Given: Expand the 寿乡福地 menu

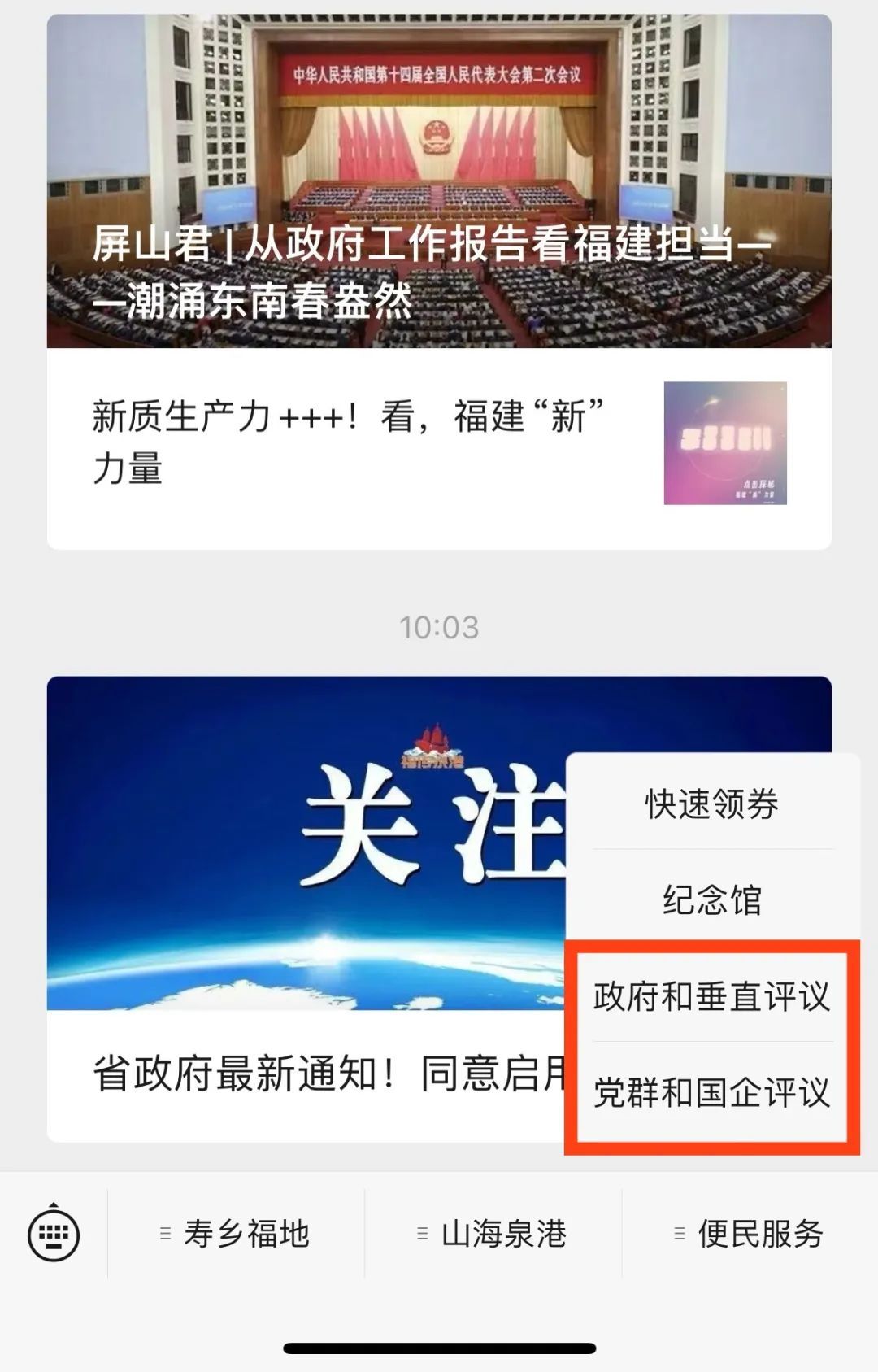Looking at the screenshot, I should pyautogui.click(x=236, y=1234).
